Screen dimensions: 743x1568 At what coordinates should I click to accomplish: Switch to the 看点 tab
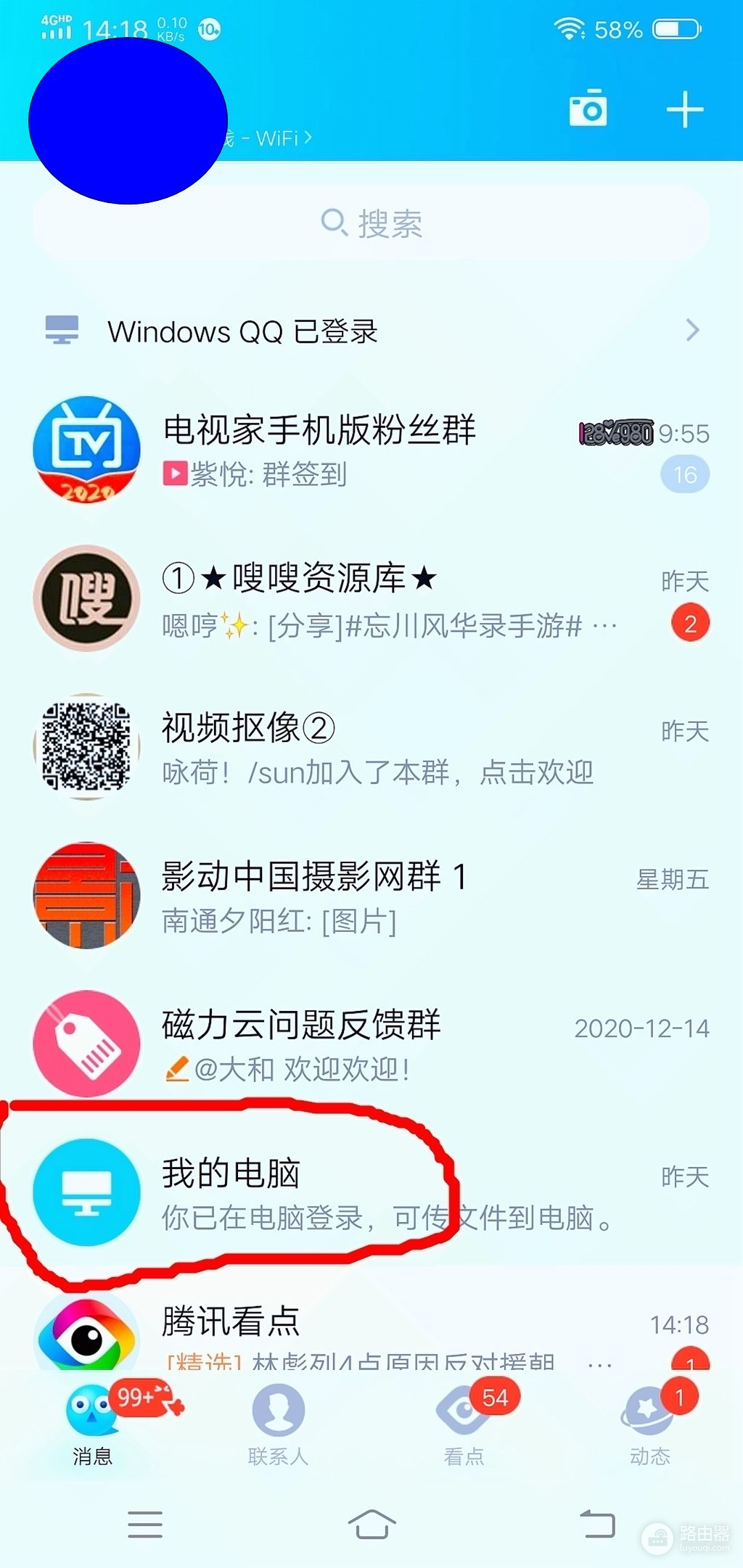tap(464, 1423)
